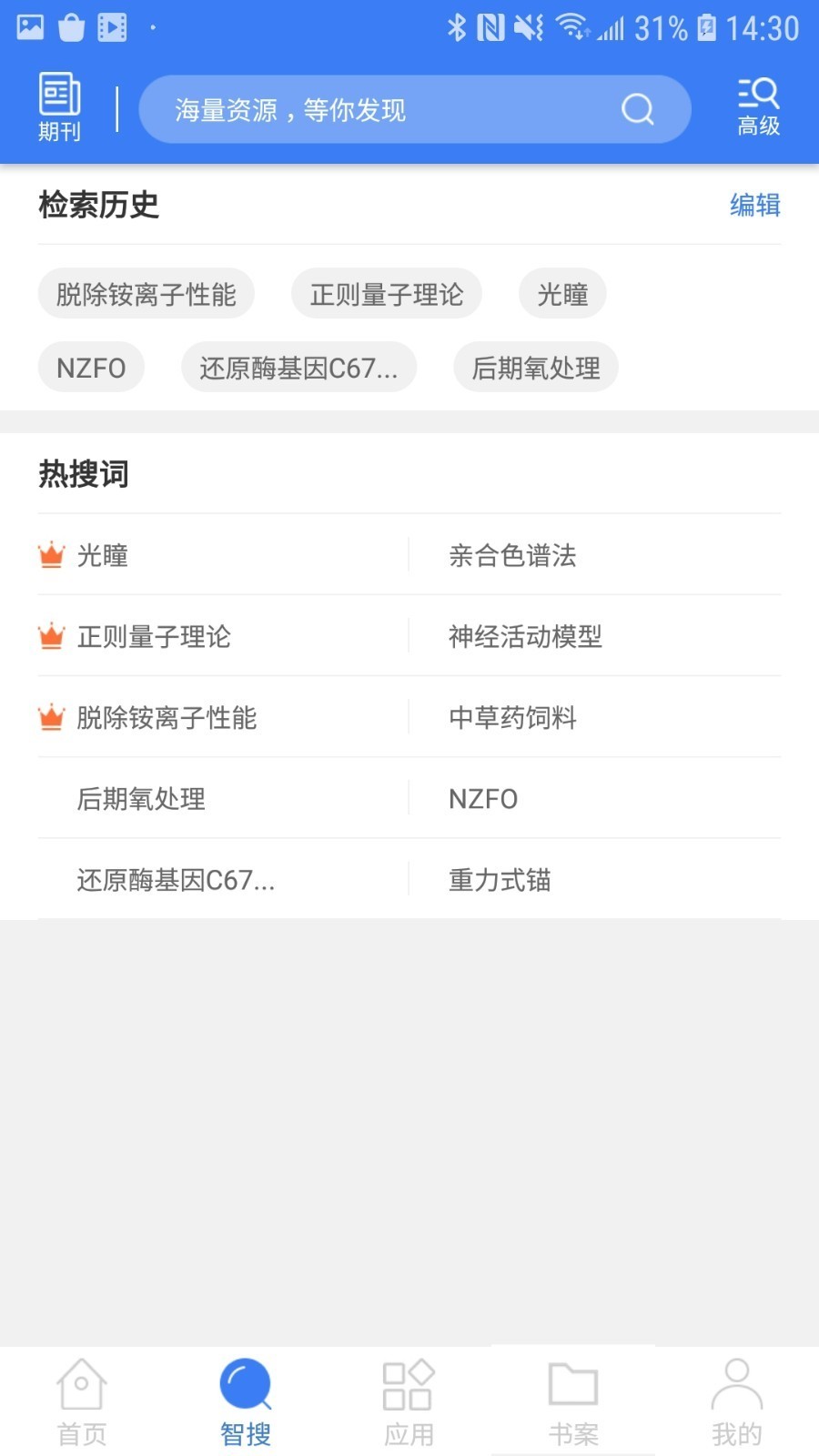Open 高级 advanced search
This screenshot has height=1456, width=819.
tap(758, 107)
